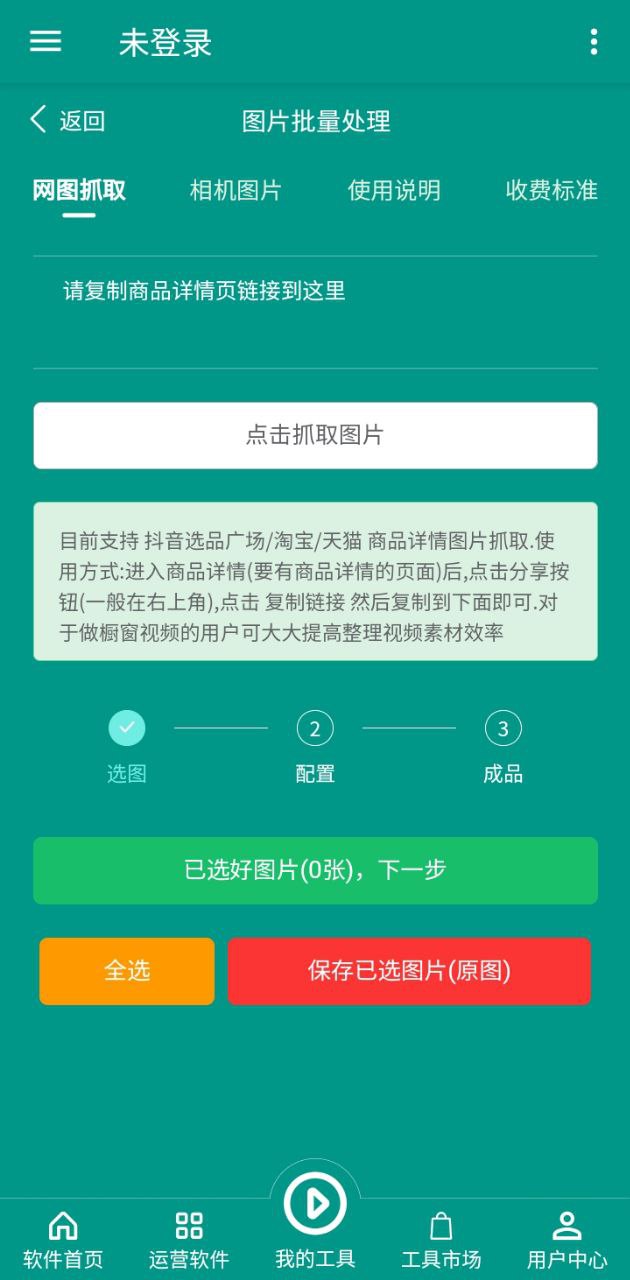630x1280 pixels.
Task: Focus the product link input field
Action: (x=315, y=310)
